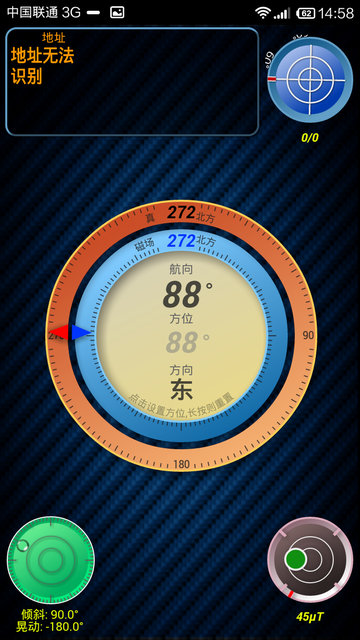The image size is (360, 640).
Task: Open the green bubble level gauge
Action: tap(51, 560)
